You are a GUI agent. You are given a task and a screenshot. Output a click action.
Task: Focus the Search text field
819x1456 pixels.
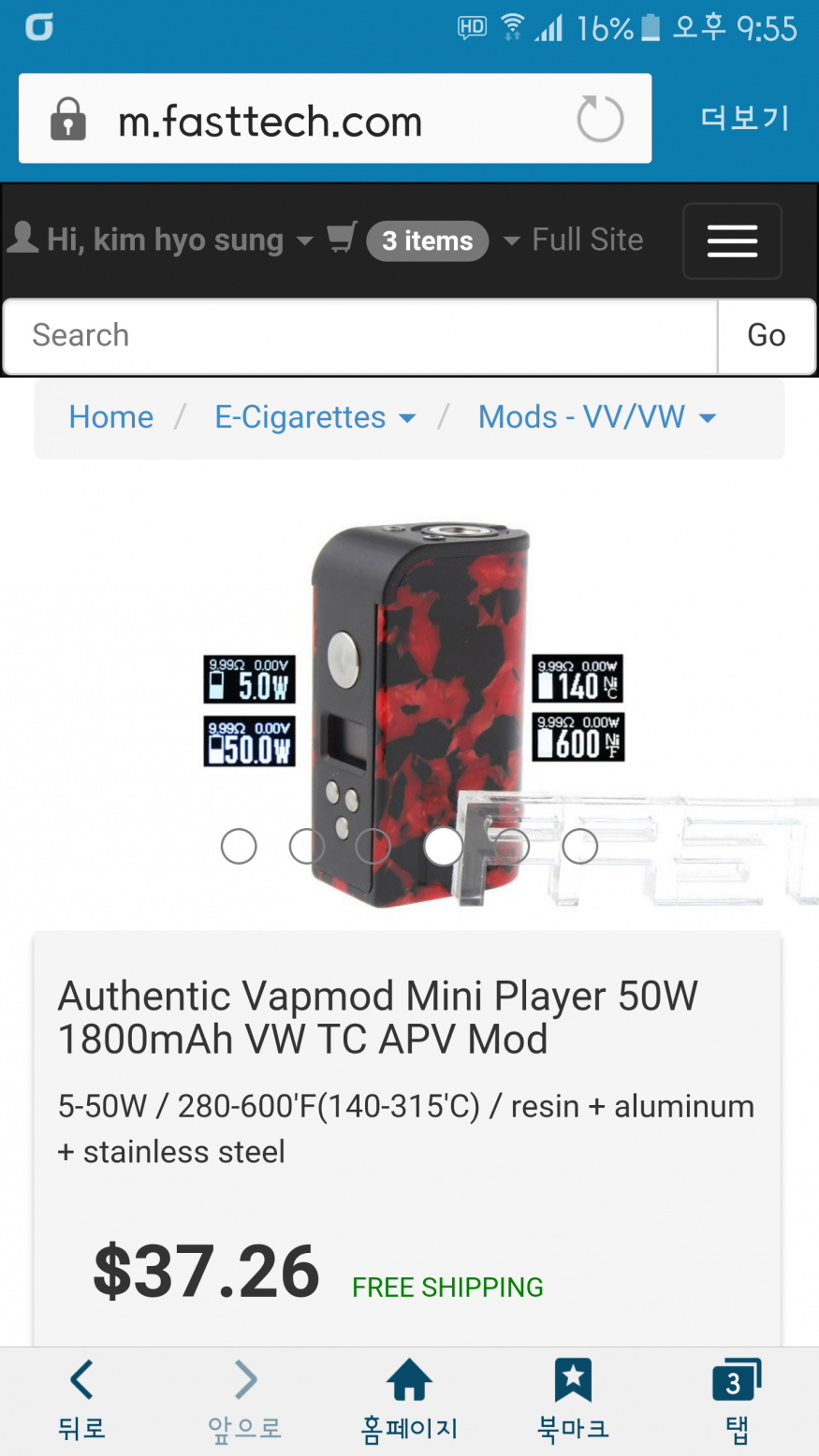pyautogui.click(x=360, y=336)
